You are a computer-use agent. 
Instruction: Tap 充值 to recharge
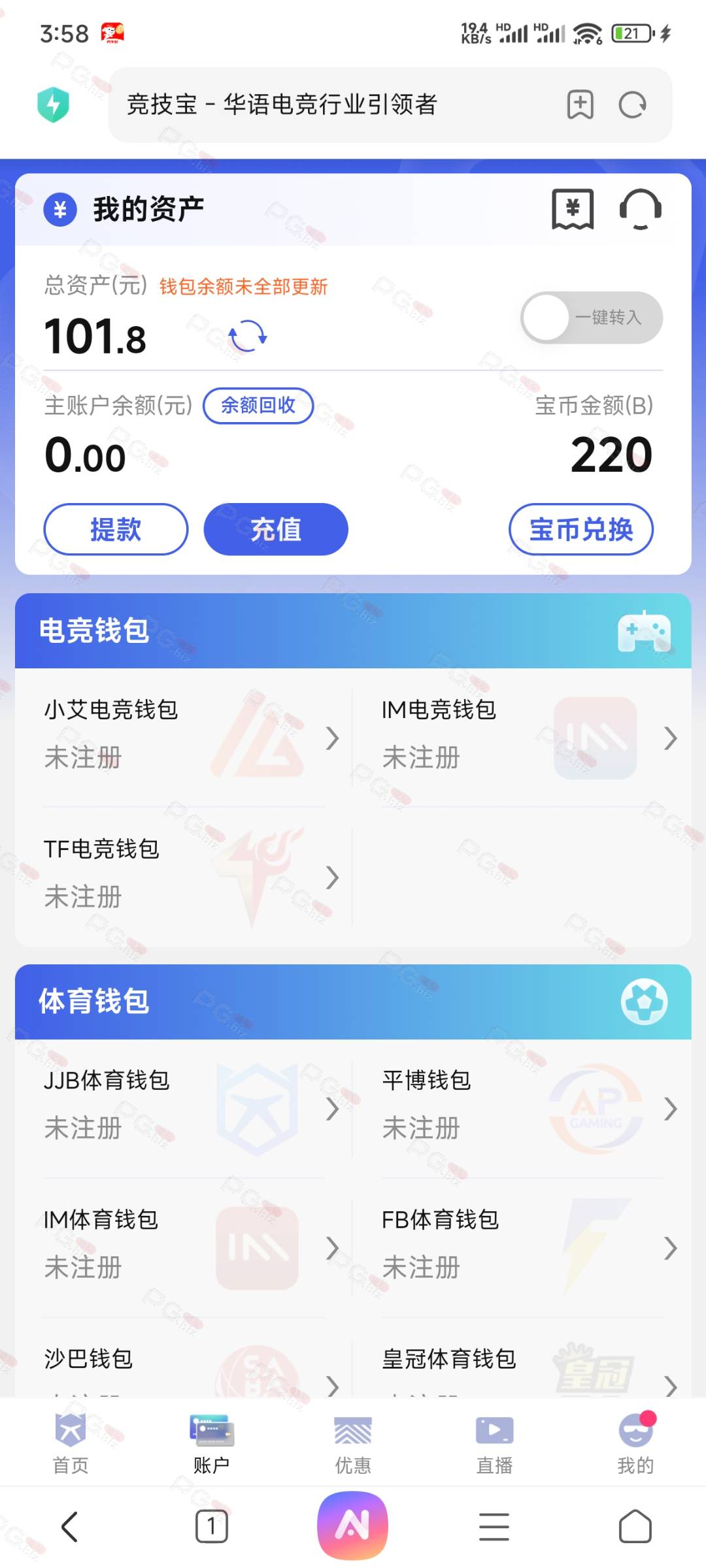coord(276,529)
